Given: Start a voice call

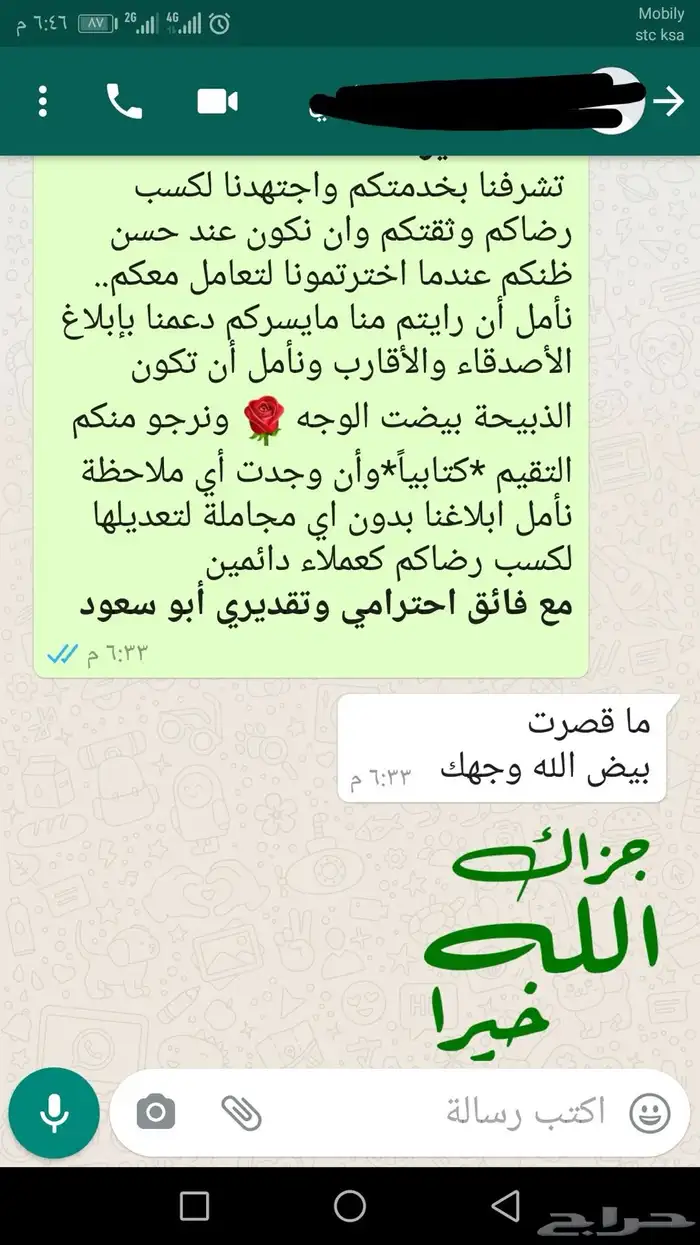Looking at the screenshot, I should tap(124, 101).
